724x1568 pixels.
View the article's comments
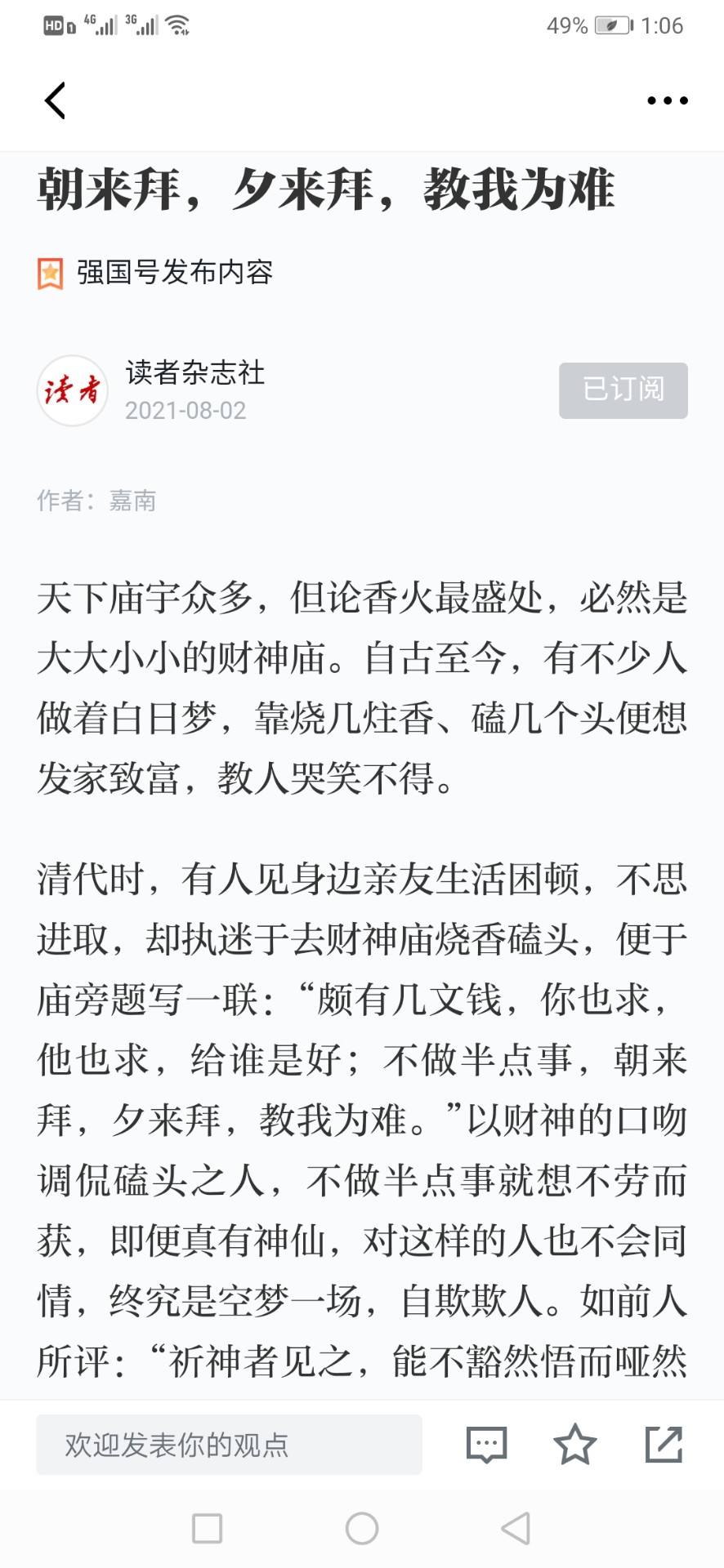(486, 1445)
